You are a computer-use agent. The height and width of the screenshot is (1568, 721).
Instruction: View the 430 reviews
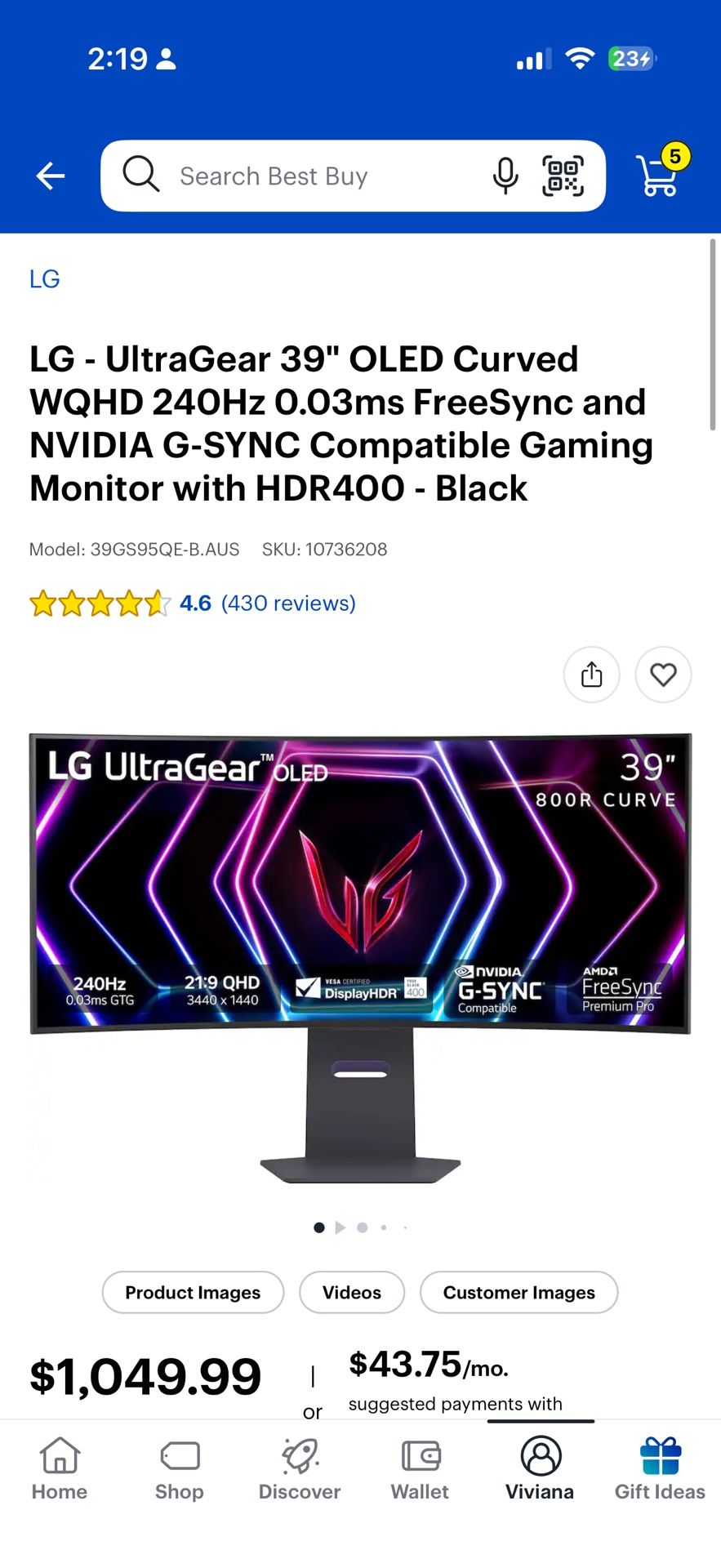(x=288, y=604)
